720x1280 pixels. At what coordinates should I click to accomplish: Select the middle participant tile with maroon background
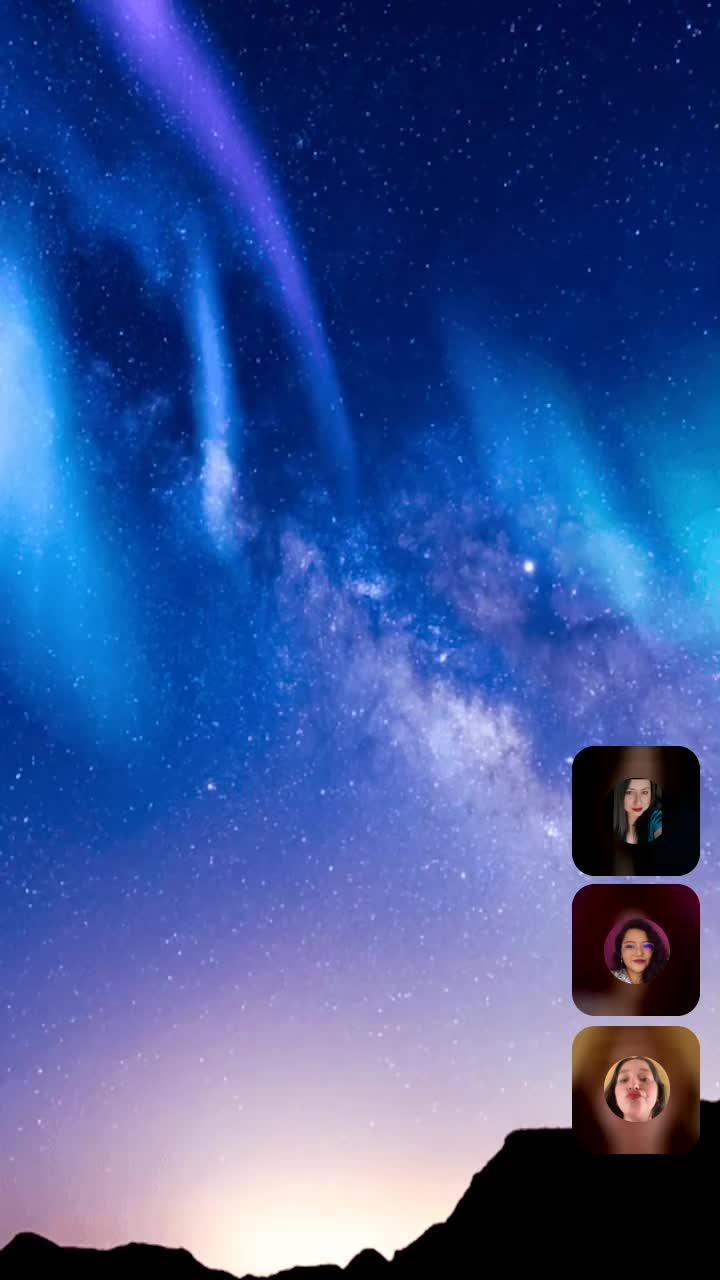click(x=635, y=950)
